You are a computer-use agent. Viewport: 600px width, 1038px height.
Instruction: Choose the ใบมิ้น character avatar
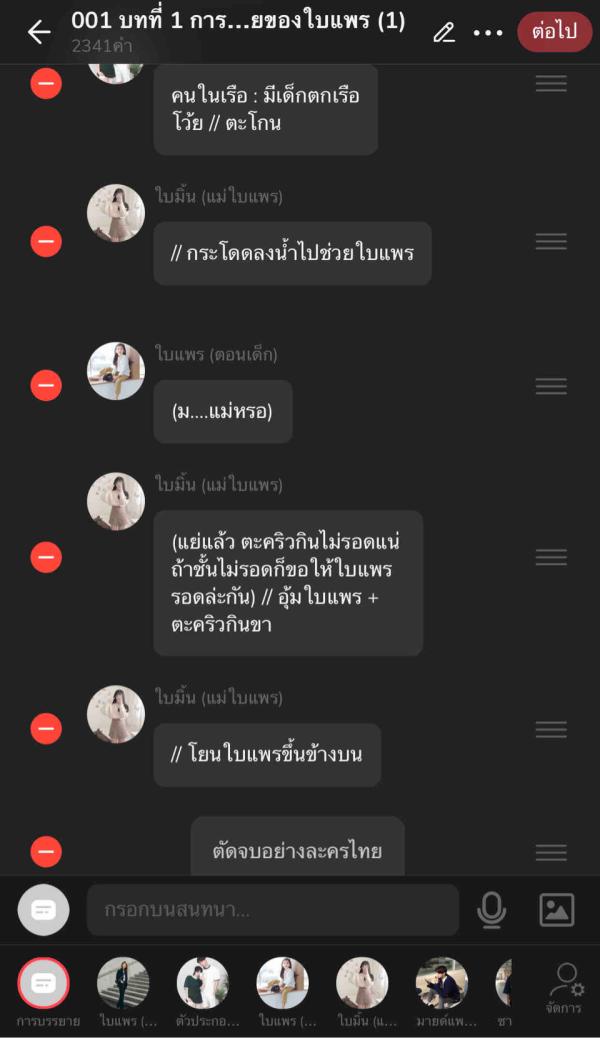click(x=362, y=983)
